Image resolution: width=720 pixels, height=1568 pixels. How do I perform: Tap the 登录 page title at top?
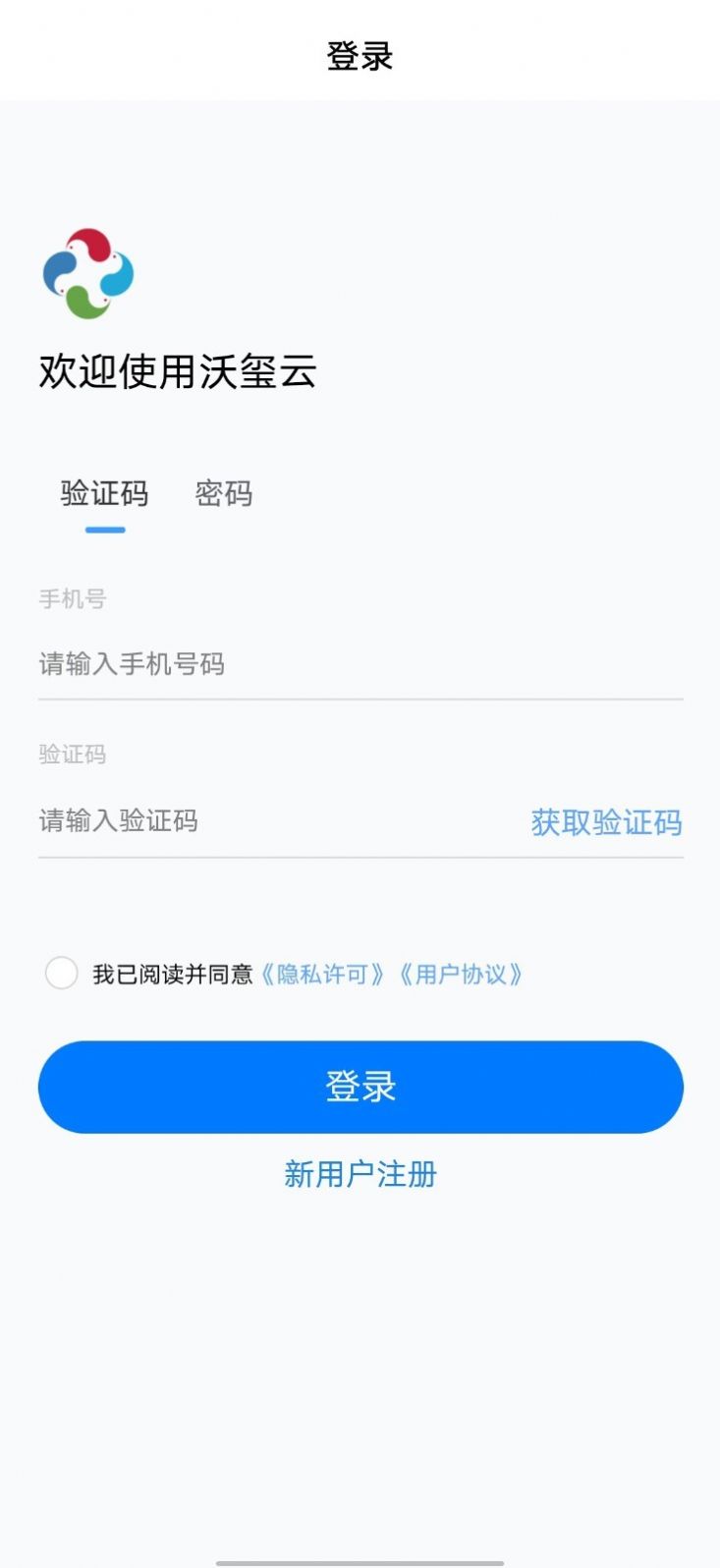coord(360,56)
